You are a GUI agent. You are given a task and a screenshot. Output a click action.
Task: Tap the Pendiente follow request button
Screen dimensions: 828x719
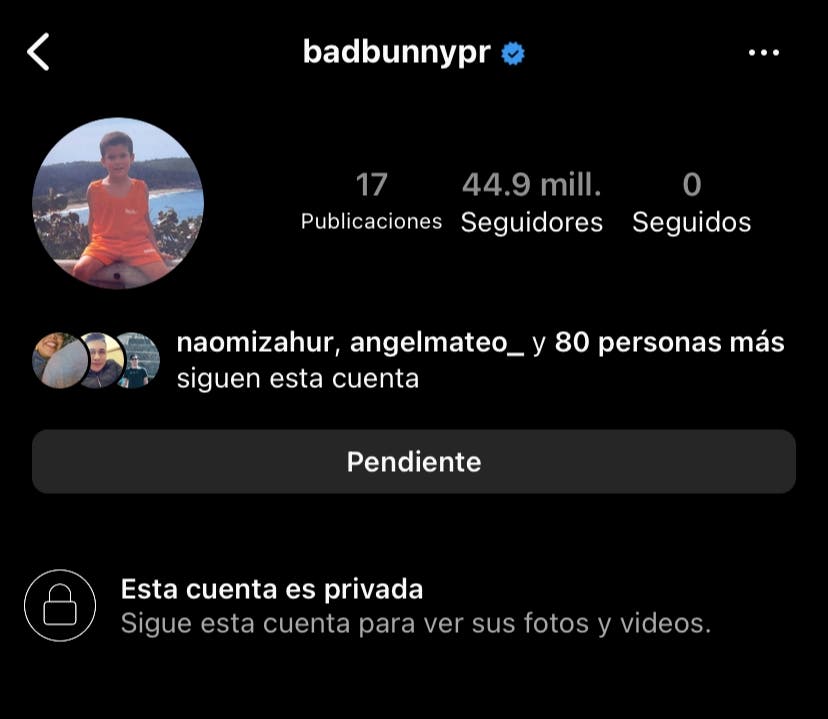coord(414,462)
